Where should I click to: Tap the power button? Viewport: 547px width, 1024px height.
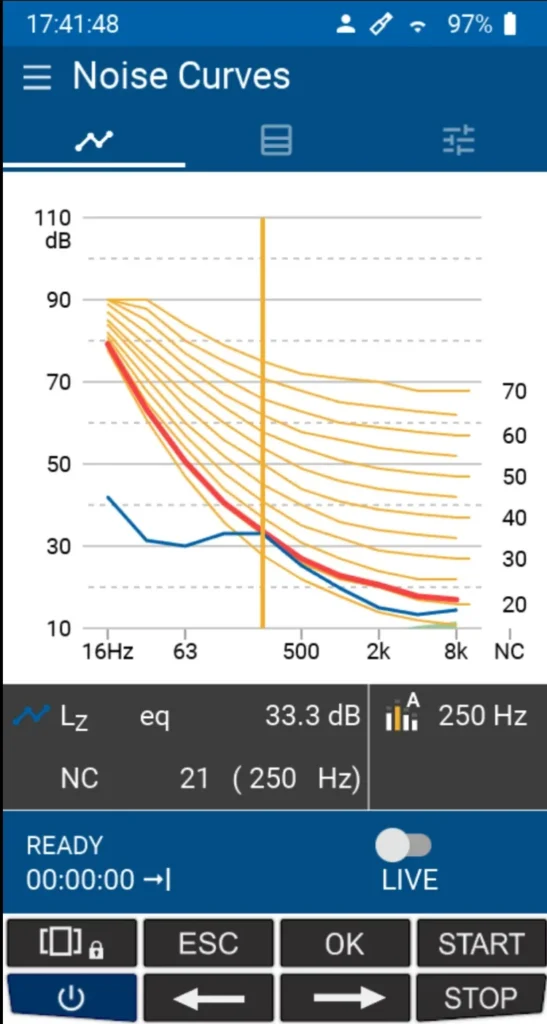(71, 998)
